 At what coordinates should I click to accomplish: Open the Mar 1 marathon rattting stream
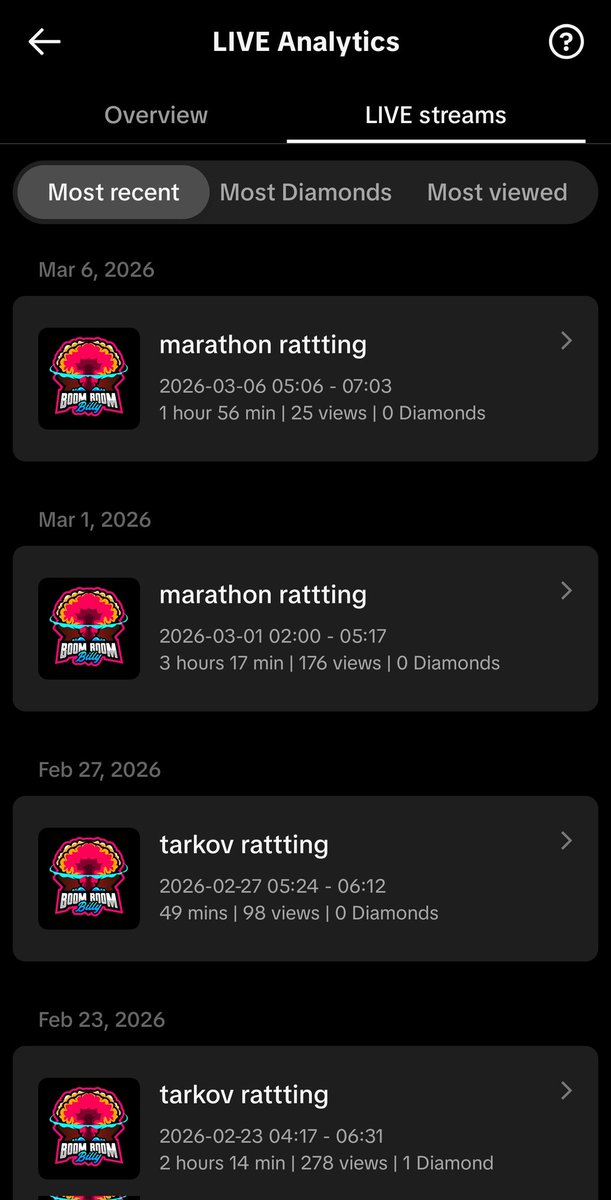click(305, 628)
